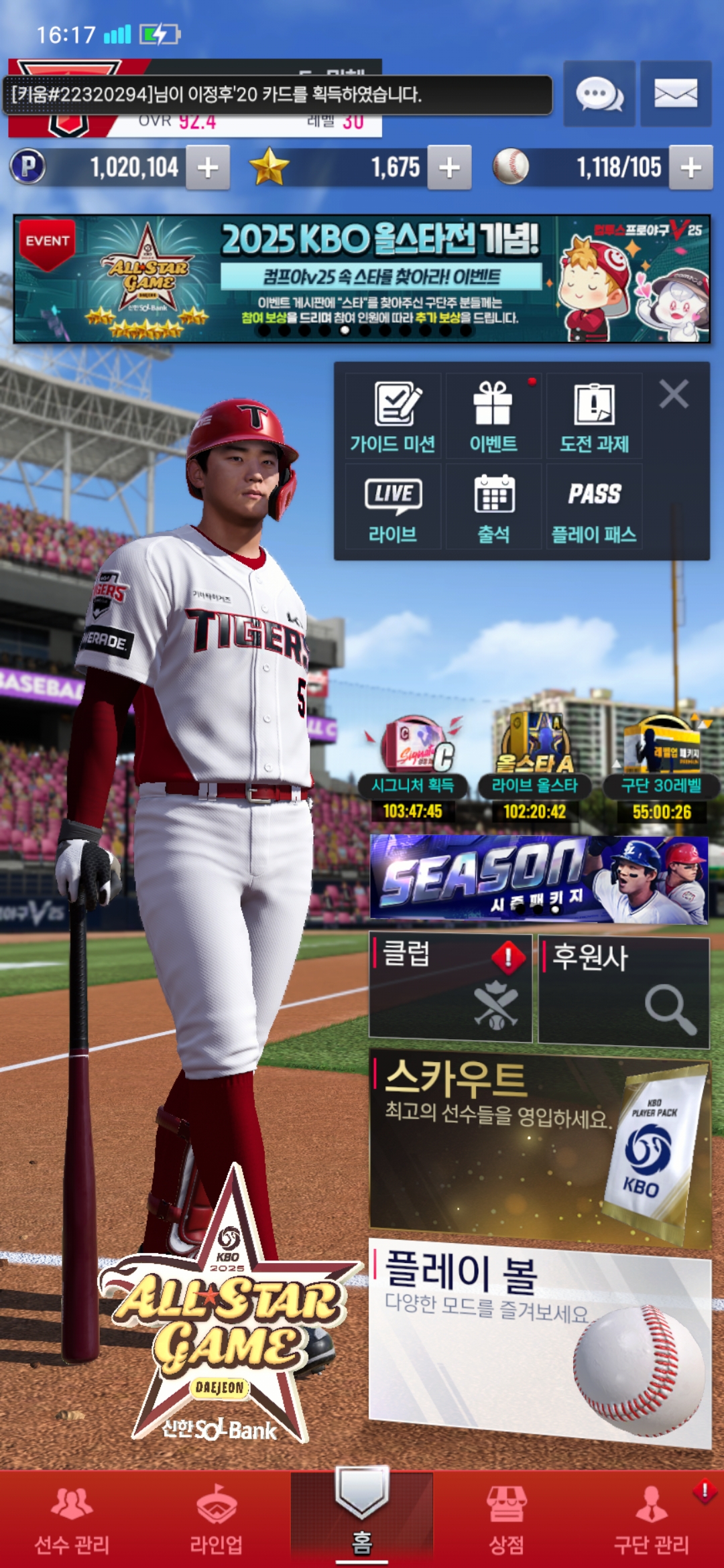Viewport: 724px width, 1568px height.
Task: Open the 클럽 card
Action: (x=450, y=988)
